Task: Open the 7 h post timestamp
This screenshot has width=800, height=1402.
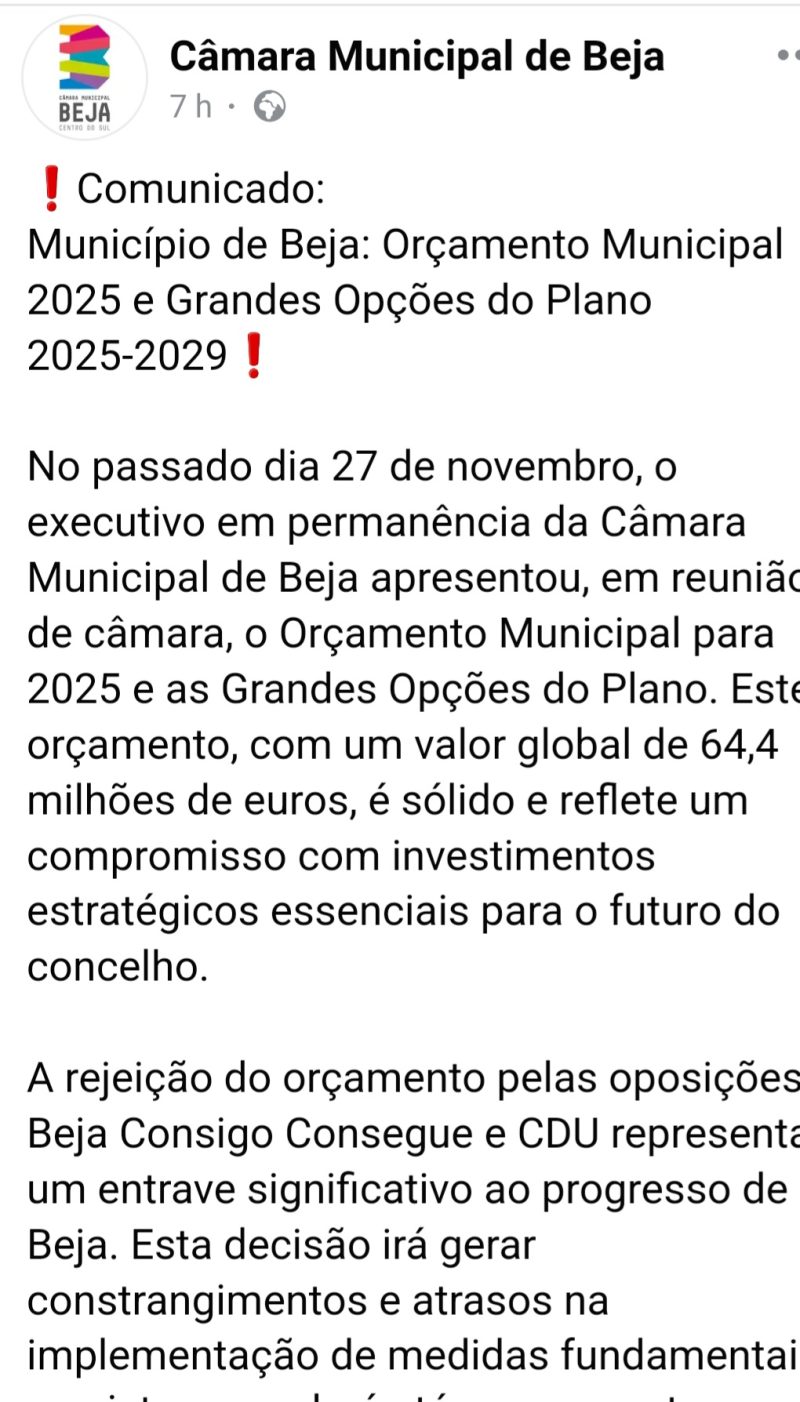Action: point(191,106)
